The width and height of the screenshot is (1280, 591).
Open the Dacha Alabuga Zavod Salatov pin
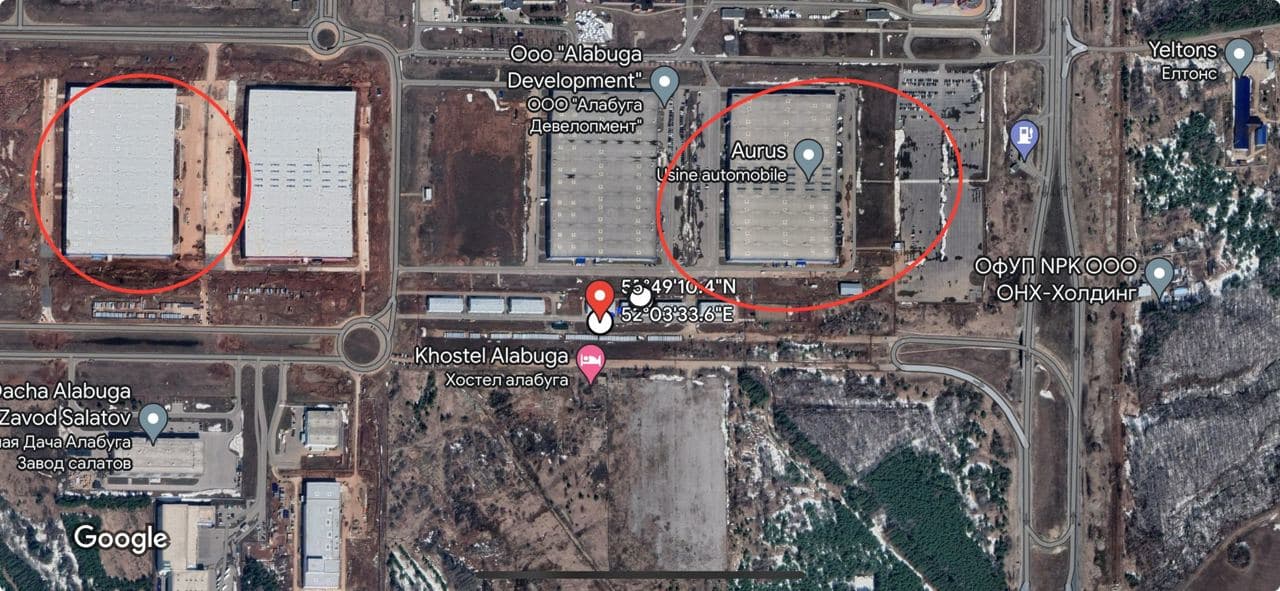coord(153,420)
